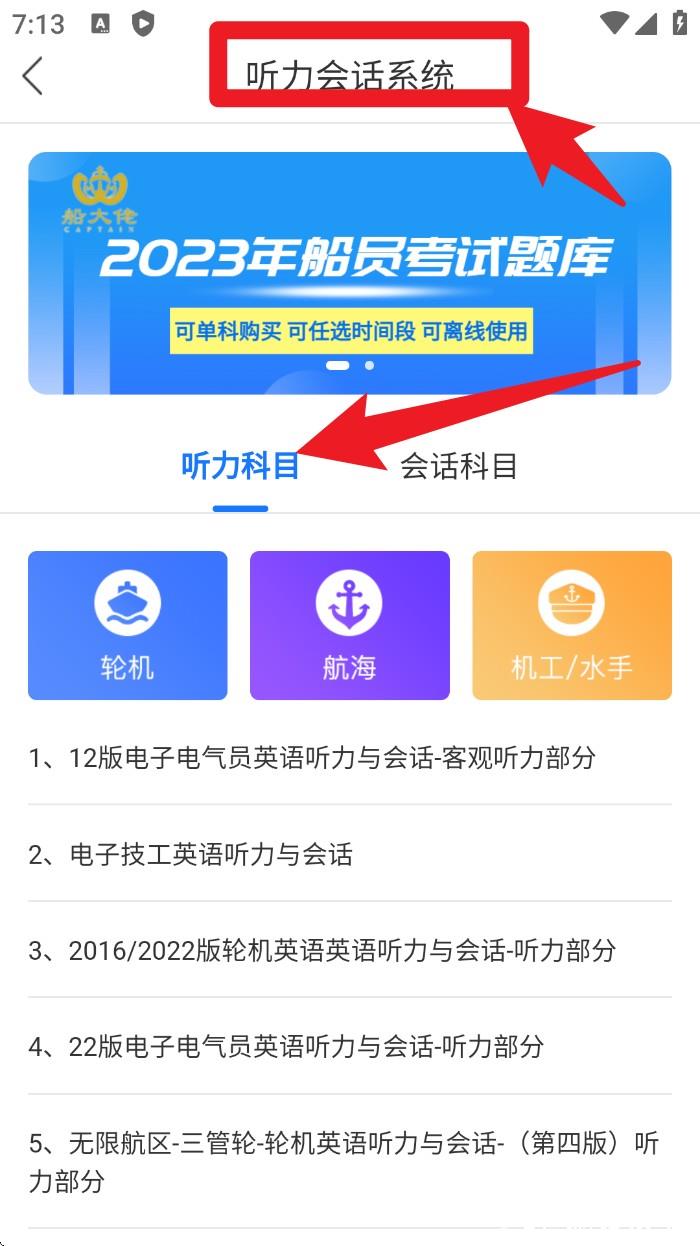Screen dimensions: 700x1246
Task: Switch to the 听力科目 tab
Action: coord(240,466)
